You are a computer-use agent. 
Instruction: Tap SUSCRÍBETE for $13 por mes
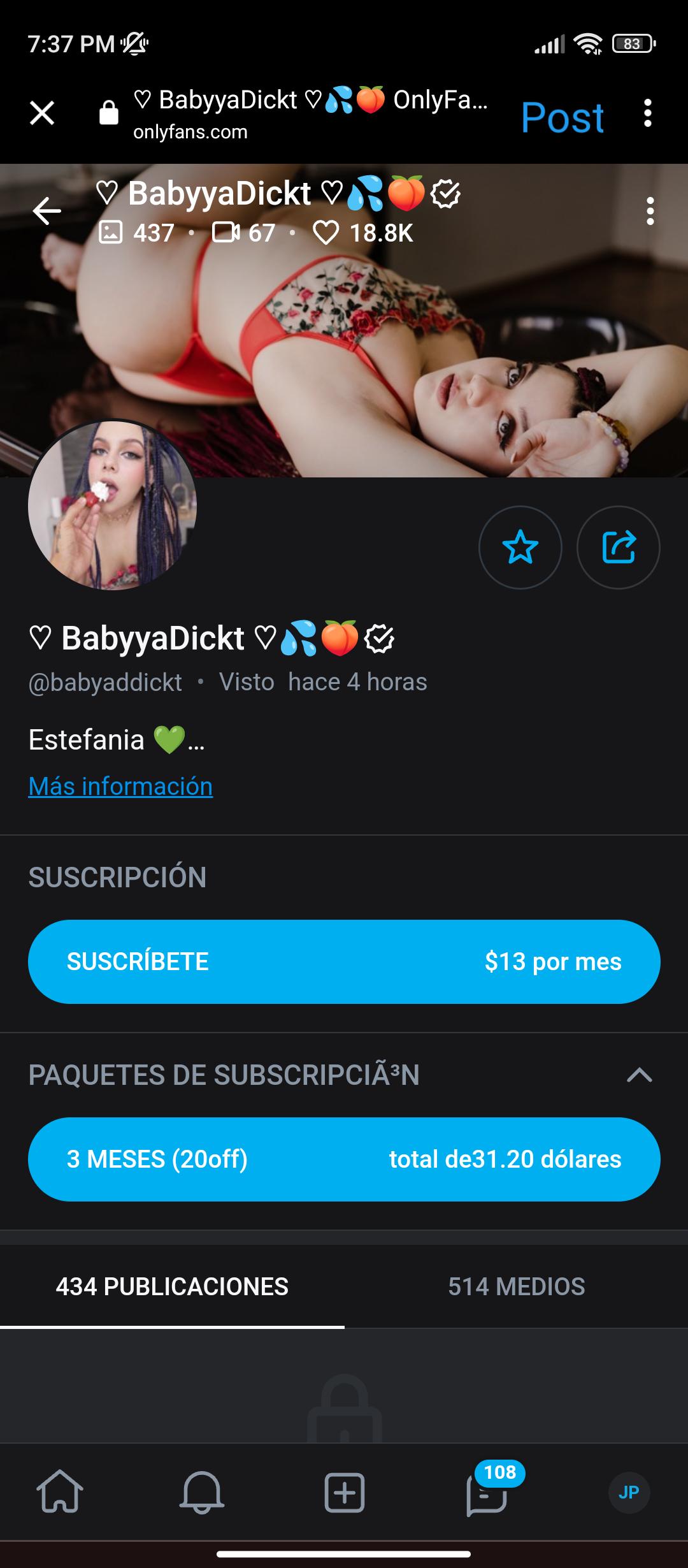pyautogui.click(x=344, y=961)
